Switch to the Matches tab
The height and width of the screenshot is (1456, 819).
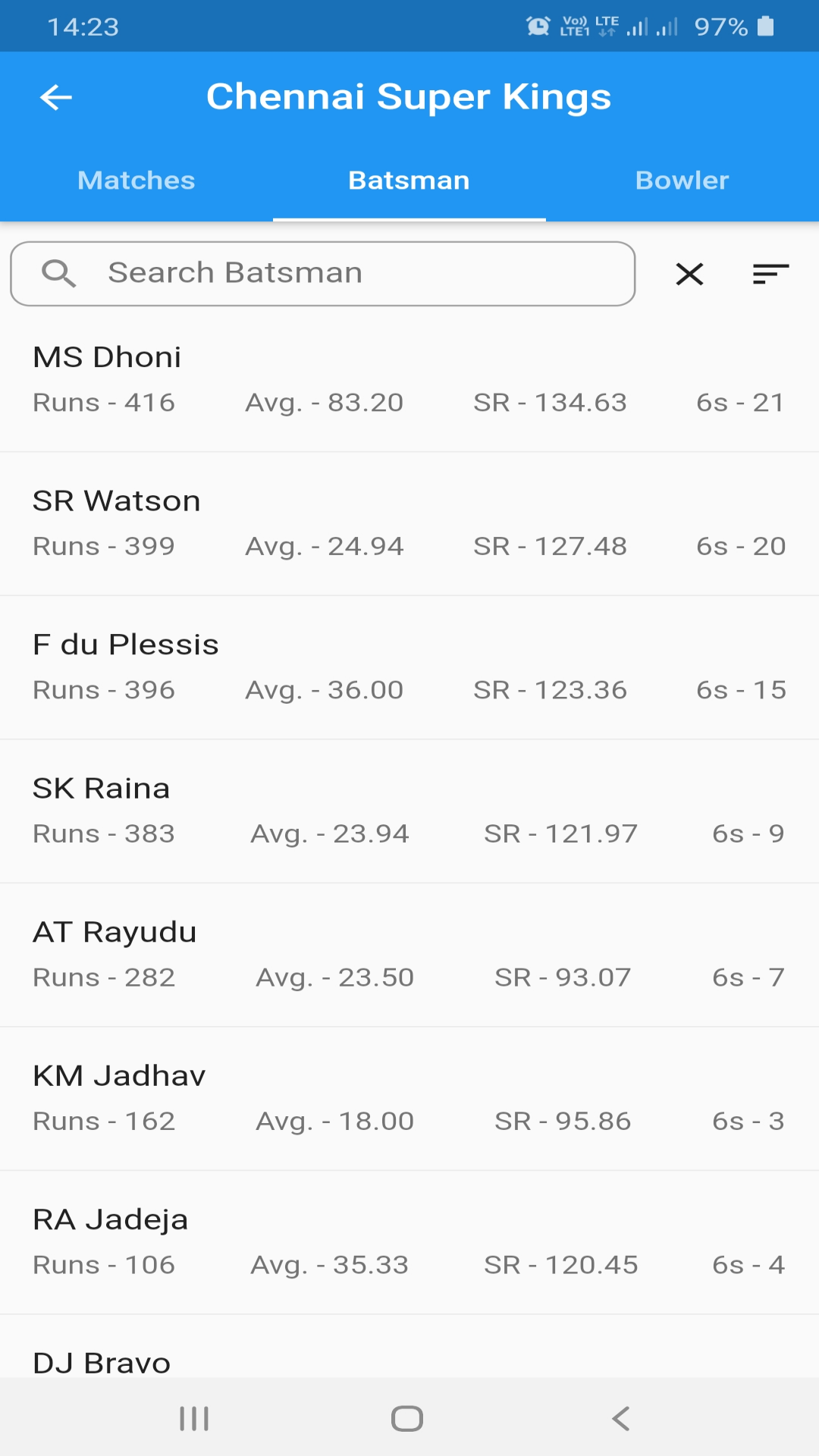[136, 180]
